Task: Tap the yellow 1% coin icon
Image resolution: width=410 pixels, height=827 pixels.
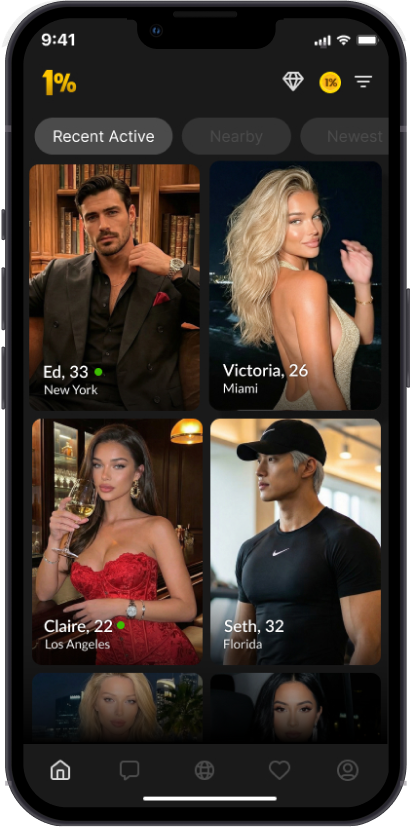Action: coord(330,82)
